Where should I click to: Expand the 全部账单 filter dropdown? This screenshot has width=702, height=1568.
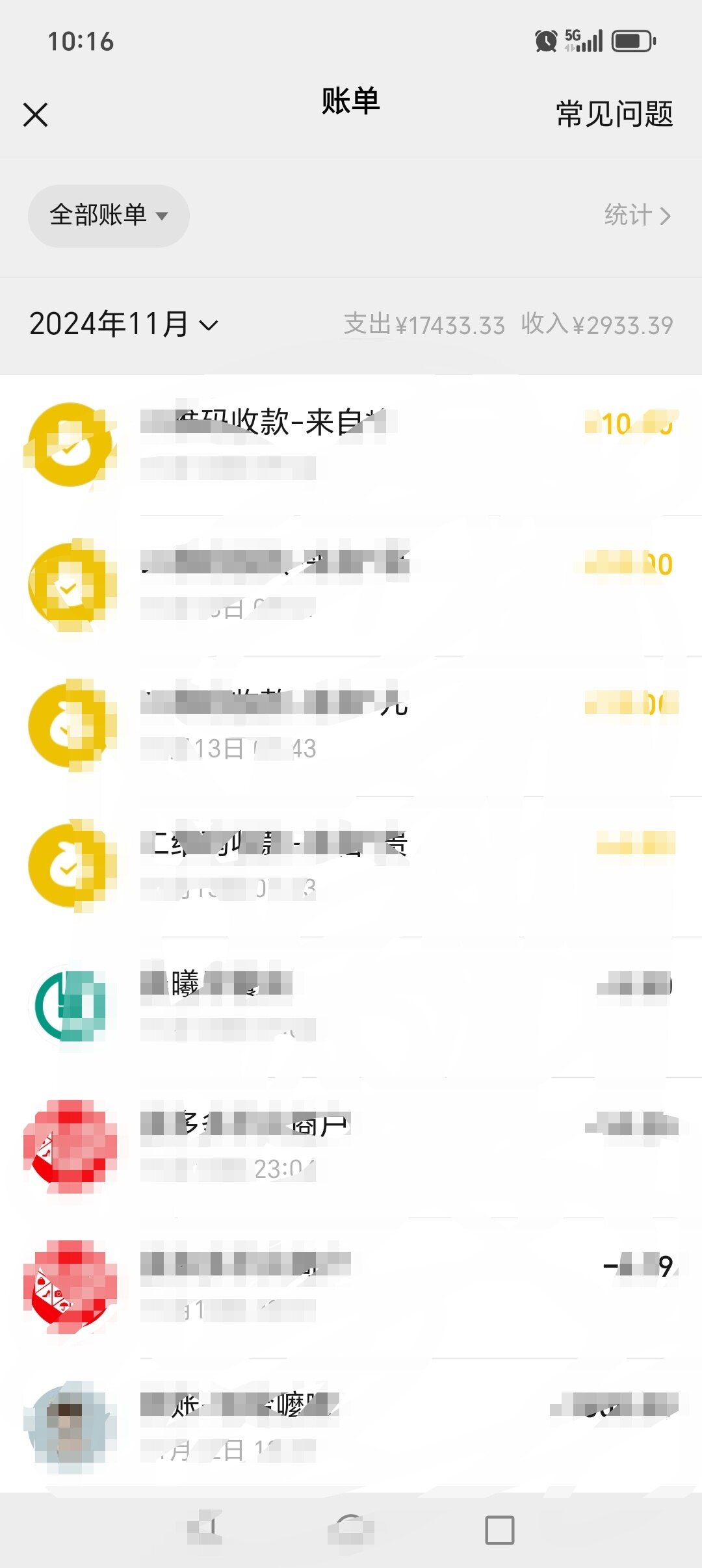(109, 215)
